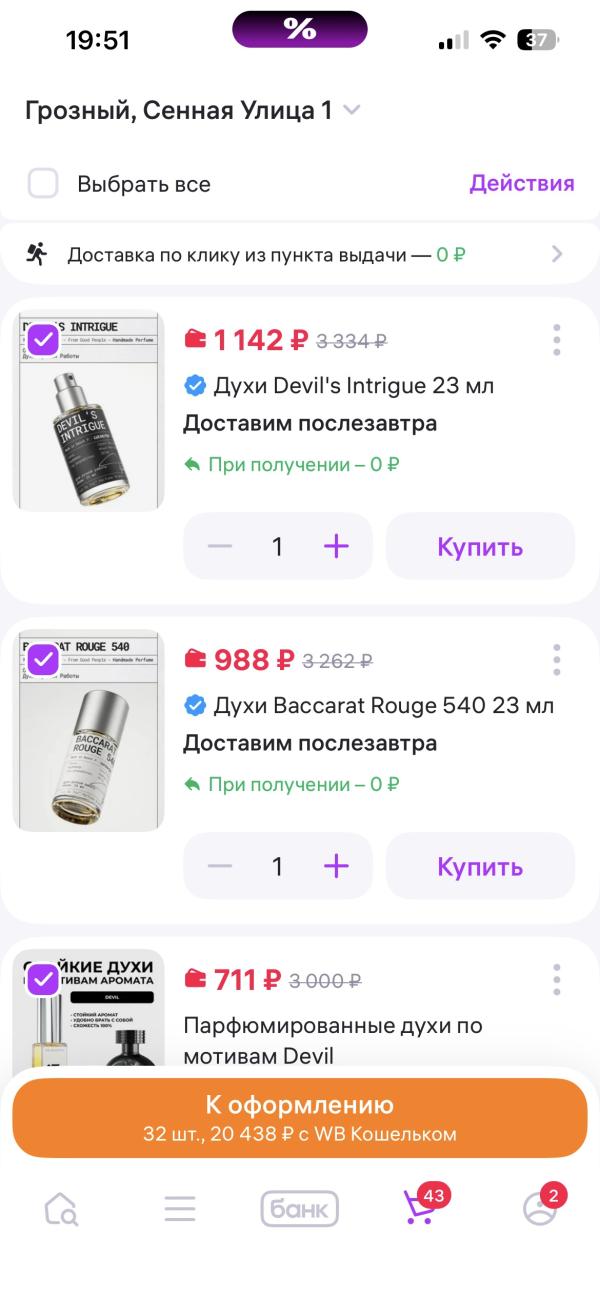Go to the home search tab
600x1297 pixels.
point(61,1209)
